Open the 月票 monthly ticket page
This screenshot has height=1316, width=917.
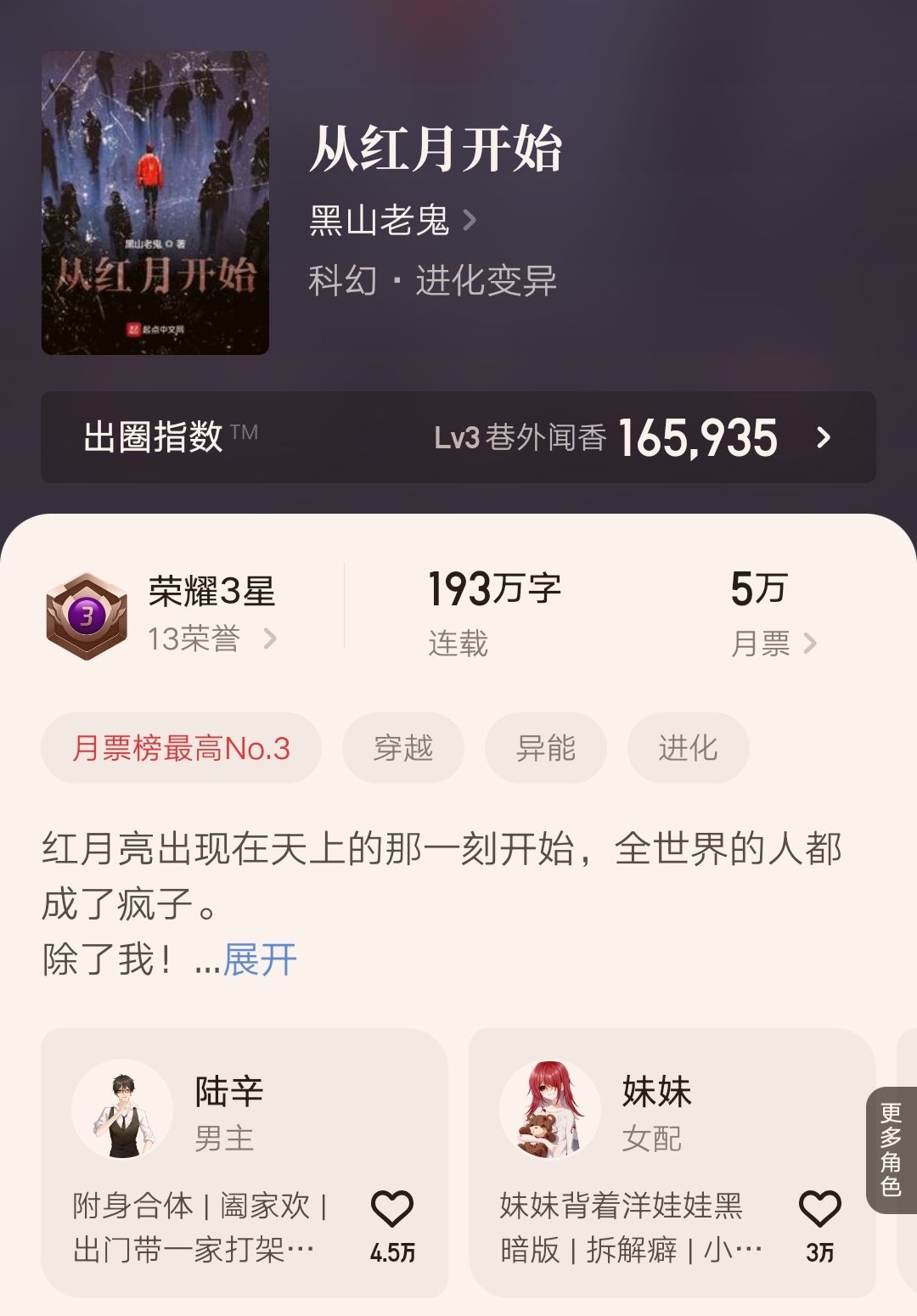[x=773, y=643]
